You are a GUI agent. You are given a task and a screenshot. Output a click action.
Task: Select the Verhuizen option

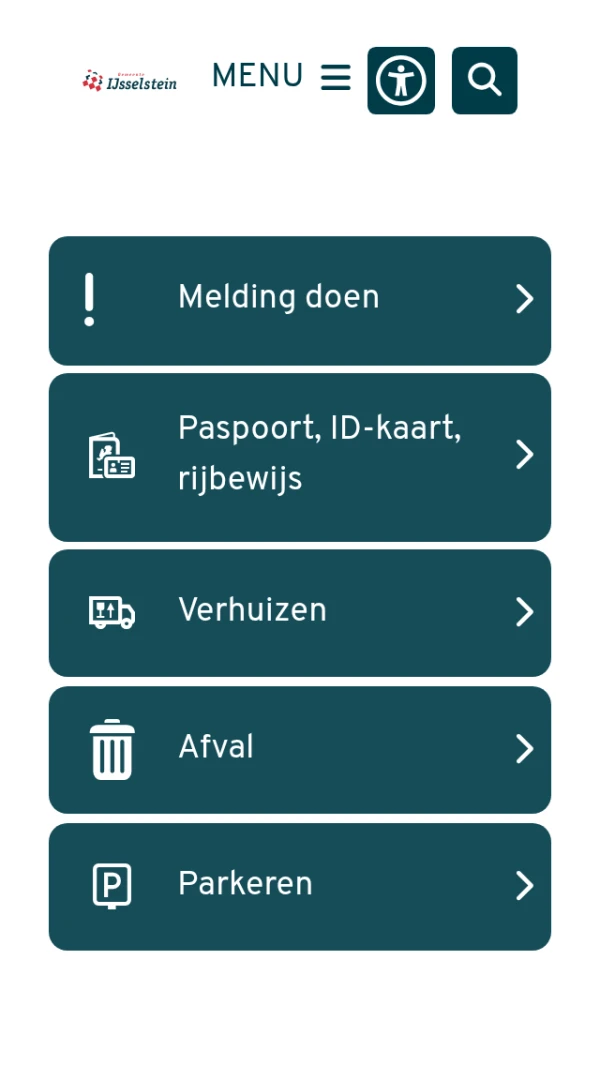click(x=300, y=612)
